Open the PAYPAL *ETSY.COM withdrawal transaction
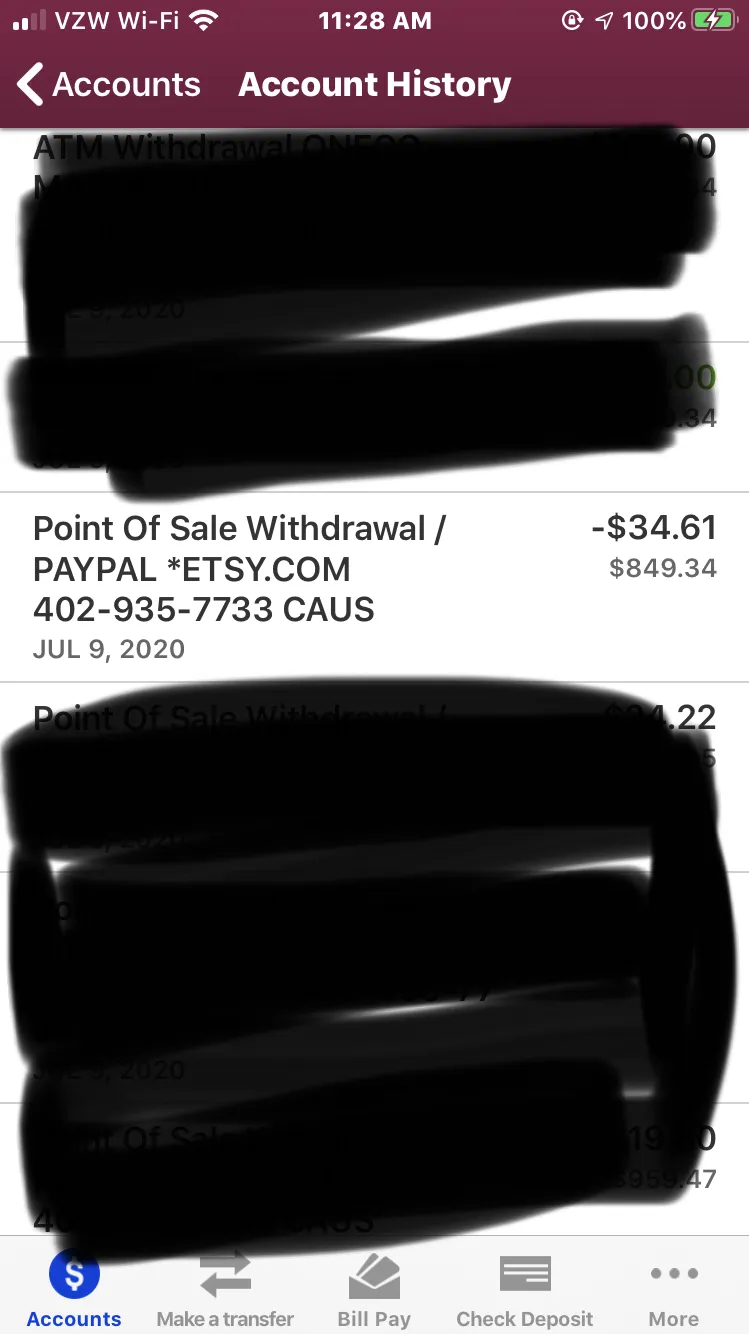The height and width of the screenshot is (1334, 749). pos(374,588)
